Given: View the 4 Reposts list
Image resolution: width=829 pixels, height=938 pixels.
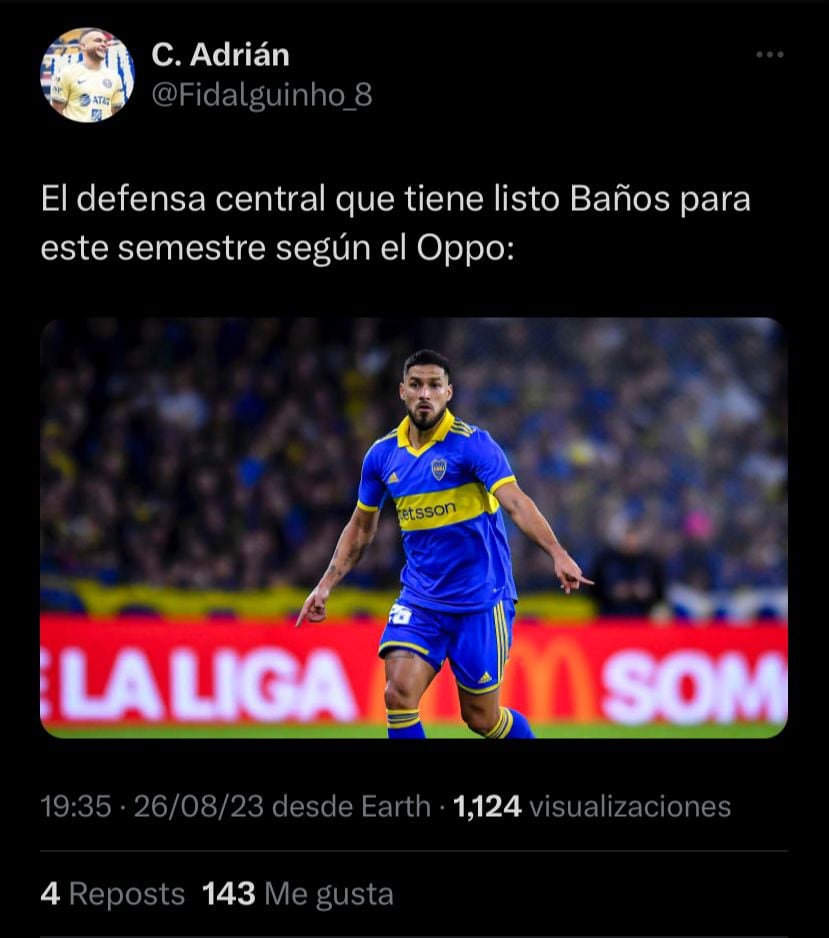Looking at the screenshot, I should coord(113,893).
